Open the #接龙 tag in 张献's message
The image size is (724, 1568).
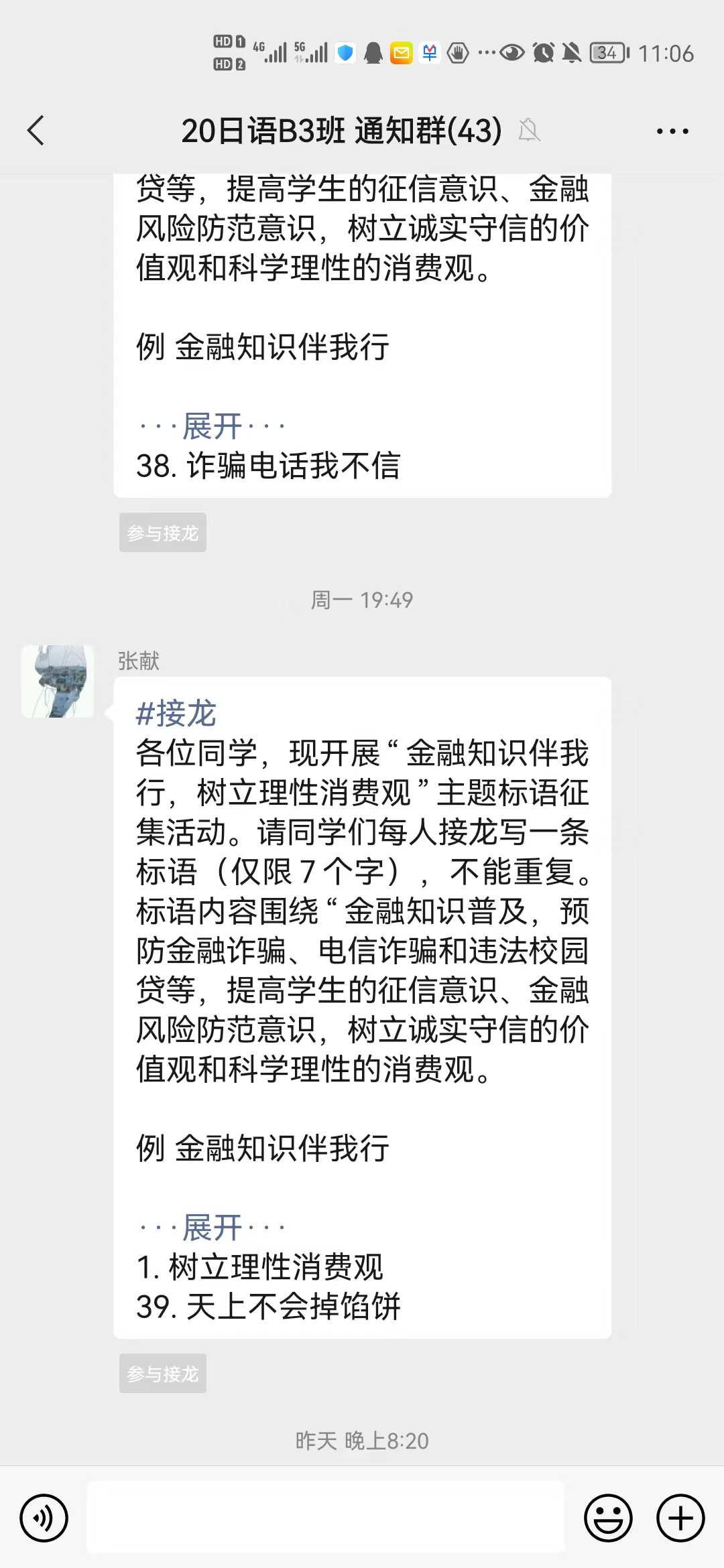tap(176, 713)
